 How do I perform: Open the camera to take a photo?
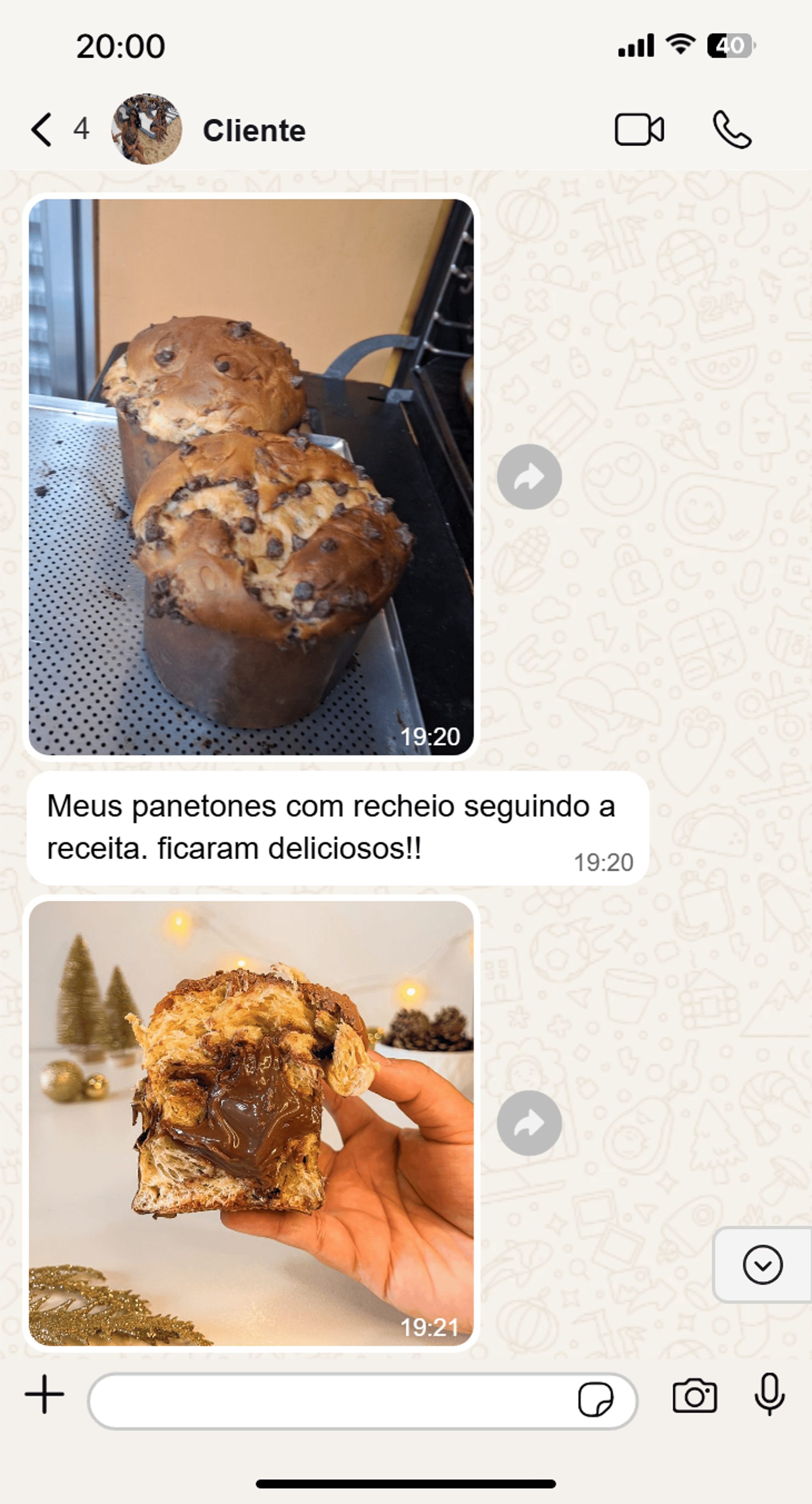(x=694, y=1396)
